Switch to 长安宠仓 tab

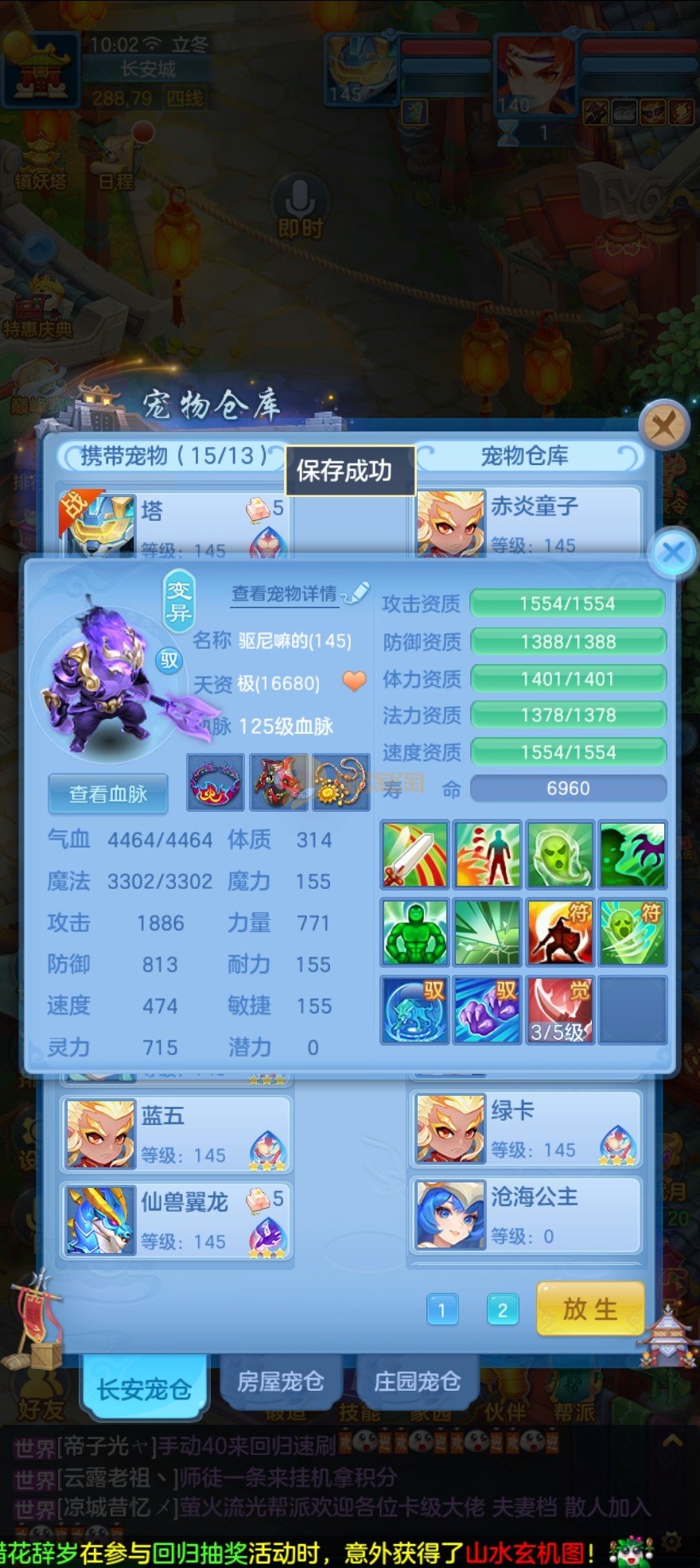(143, 1388)
